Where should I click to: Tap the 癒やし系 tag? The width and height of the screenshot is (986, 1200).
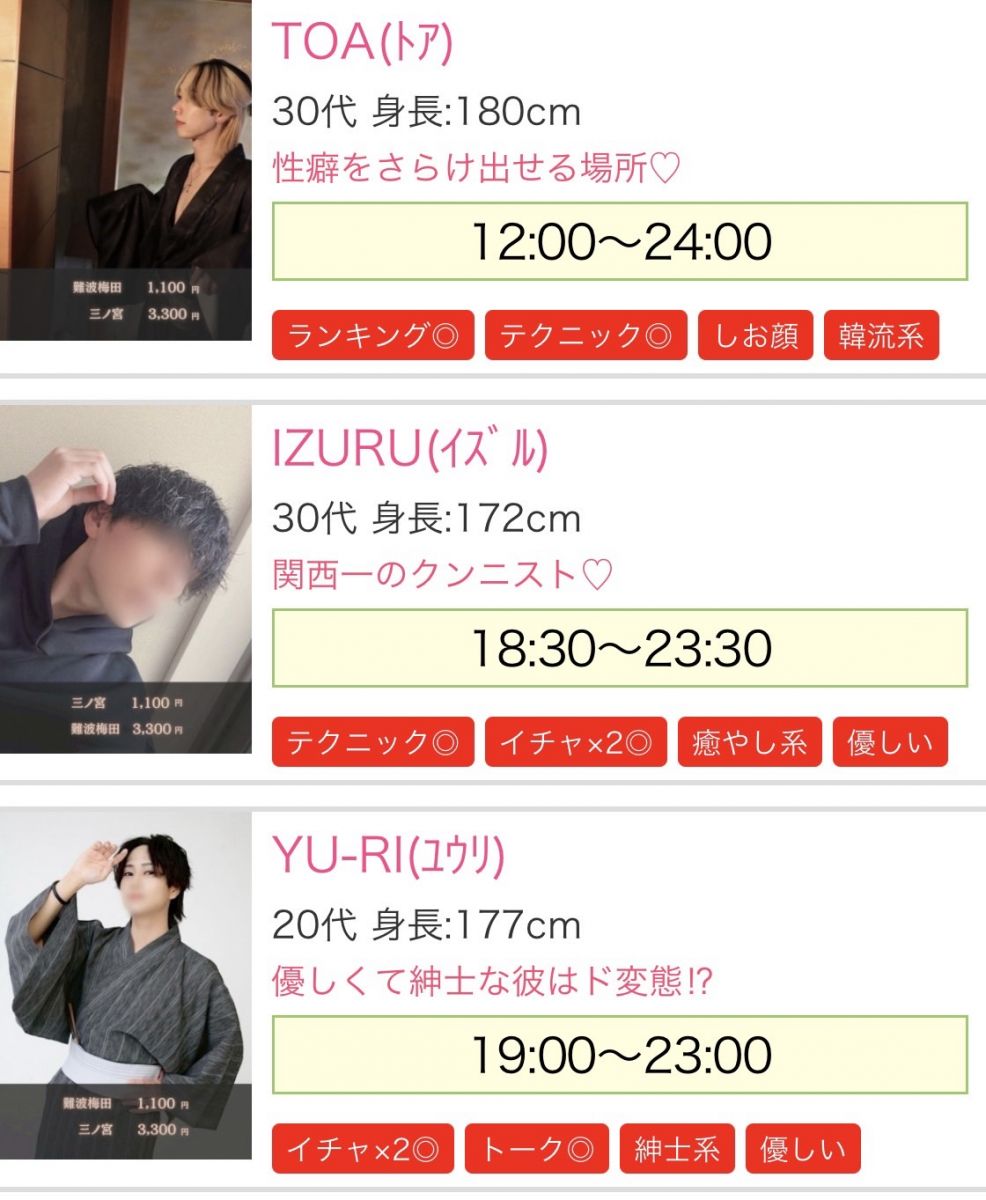pos(749,743)
